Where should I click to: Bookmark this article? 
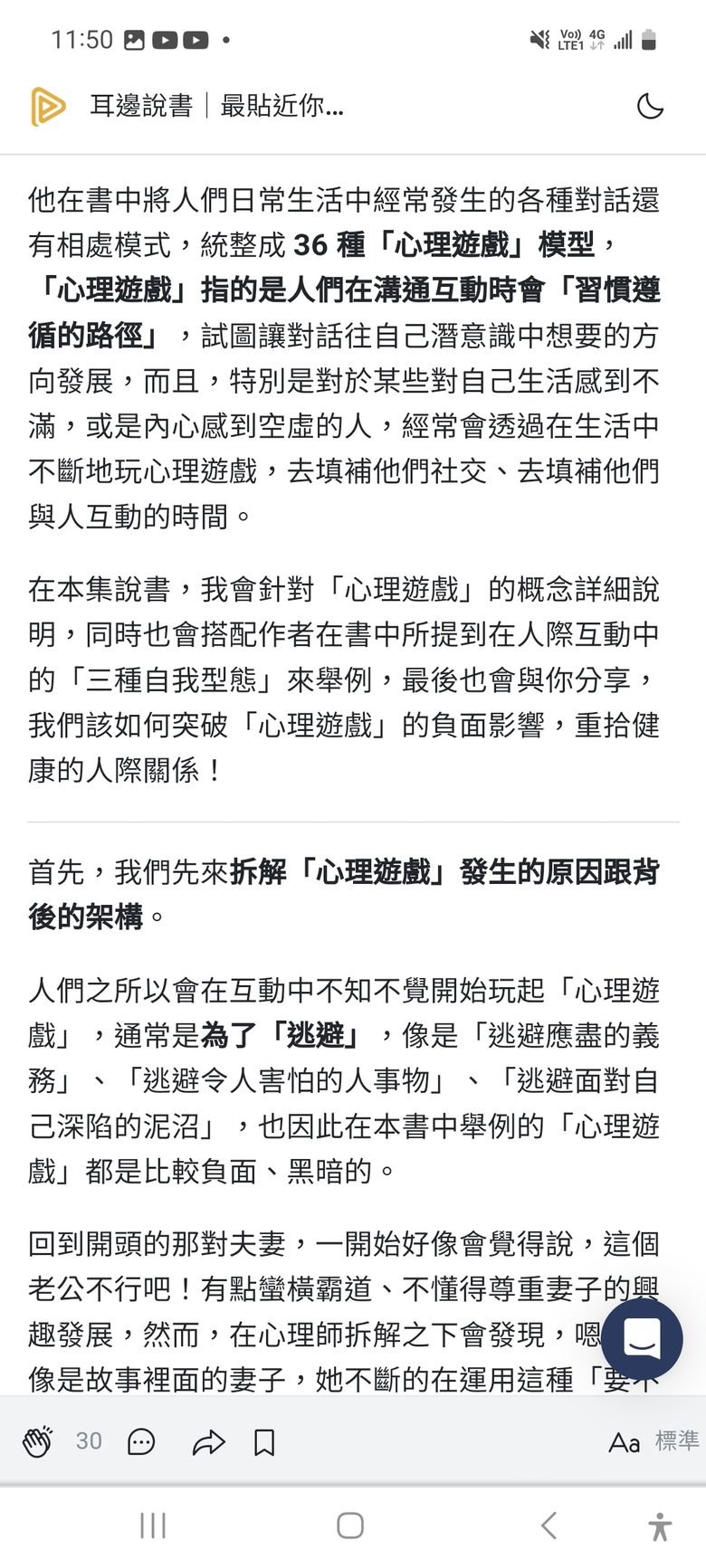[x=264, y=1441]
